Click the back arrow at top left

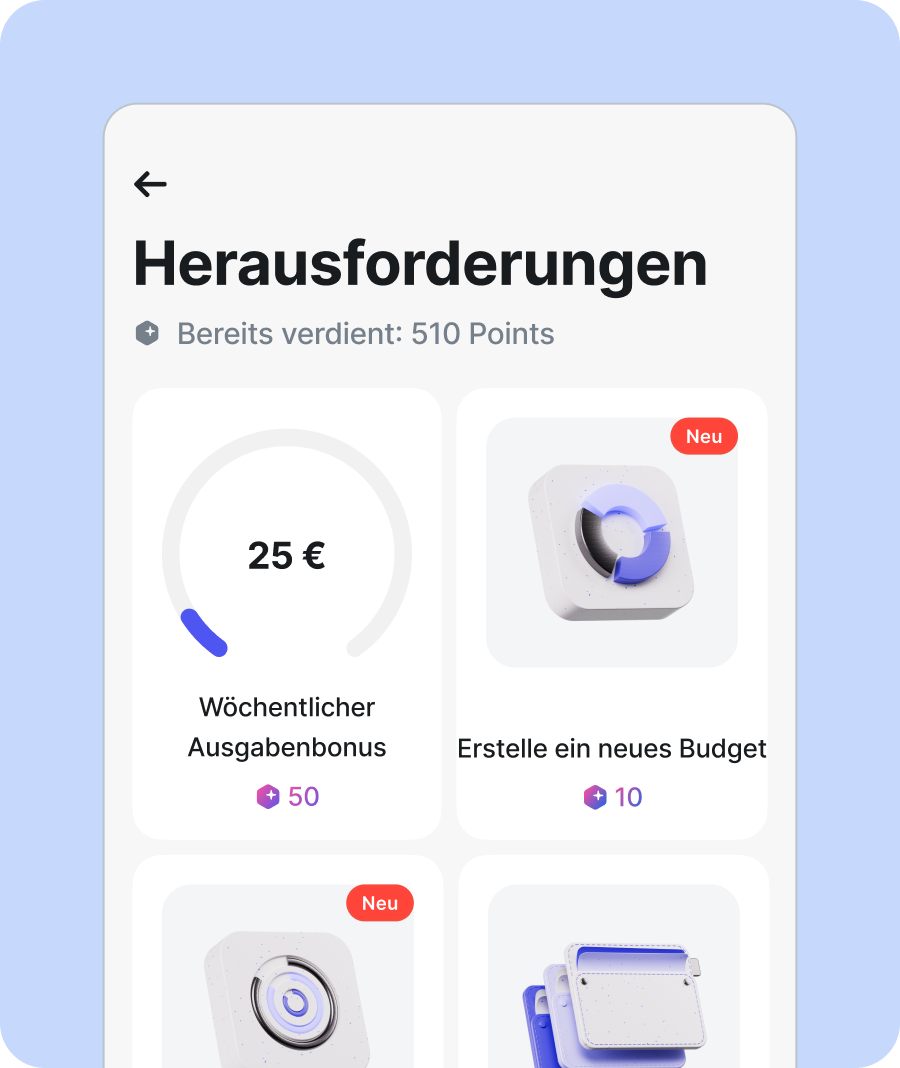[x=149, y=183]
